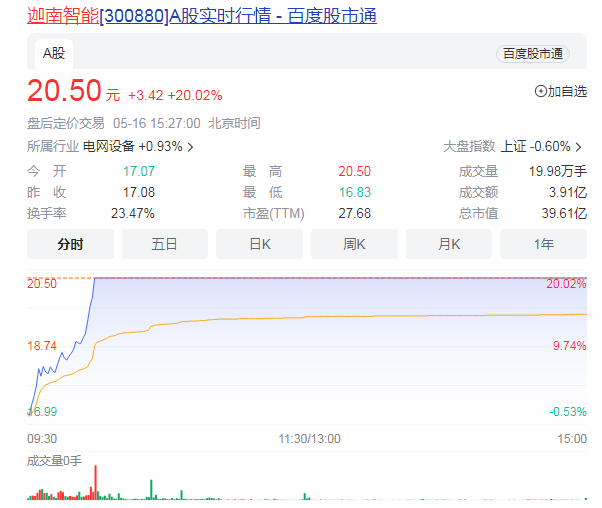Show the 日K chart

click(x=259, y=244)
